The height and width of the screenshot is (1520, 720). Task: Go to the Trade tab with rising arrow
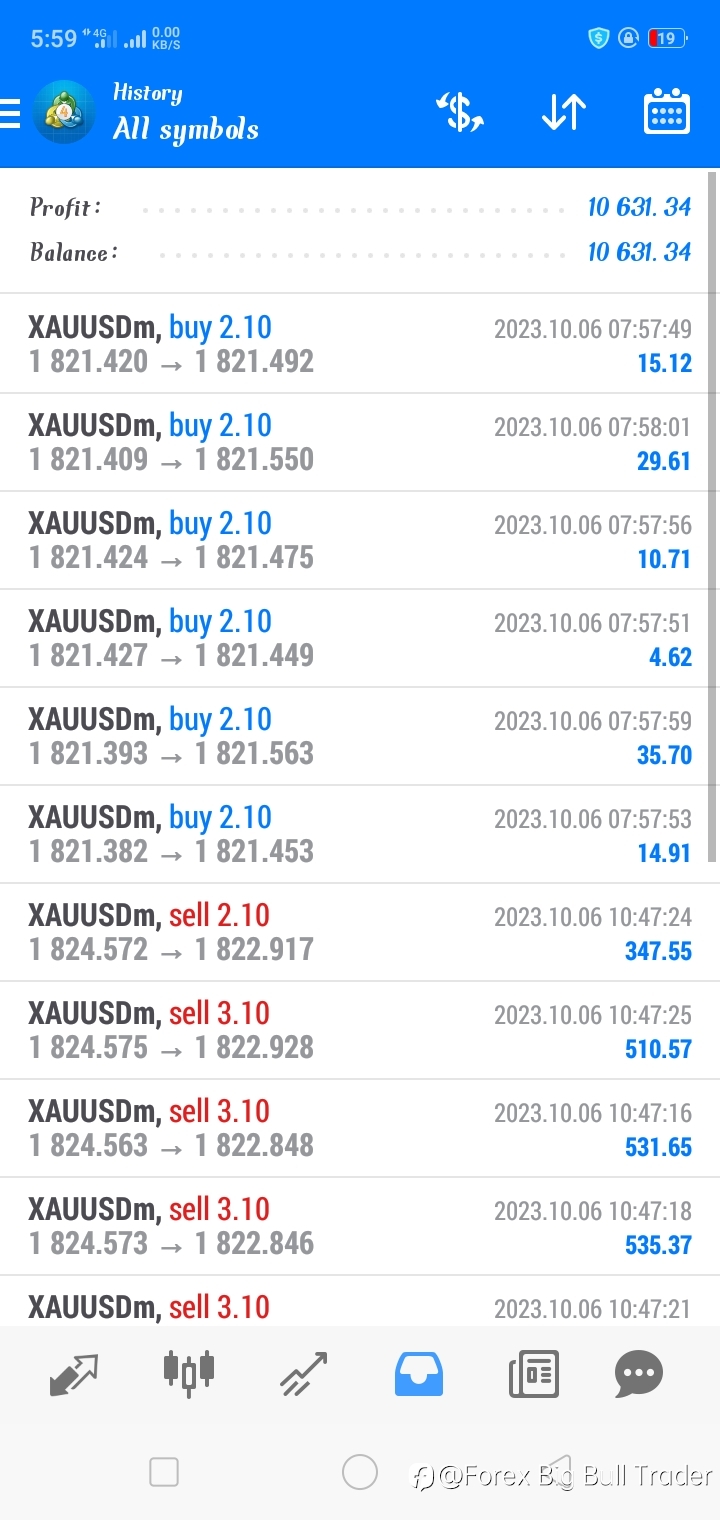coord(304,1374)
